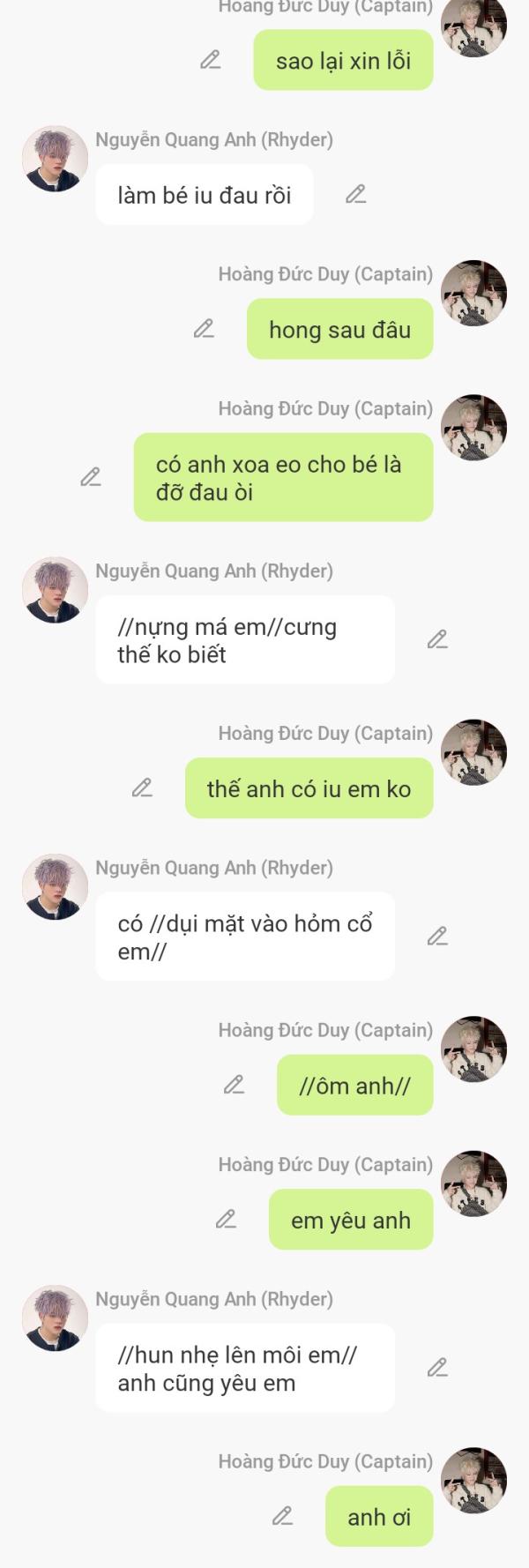Tap the edit pencil next to '//ôm anh//'
529x1568 pixels.
click(234, 1085)
